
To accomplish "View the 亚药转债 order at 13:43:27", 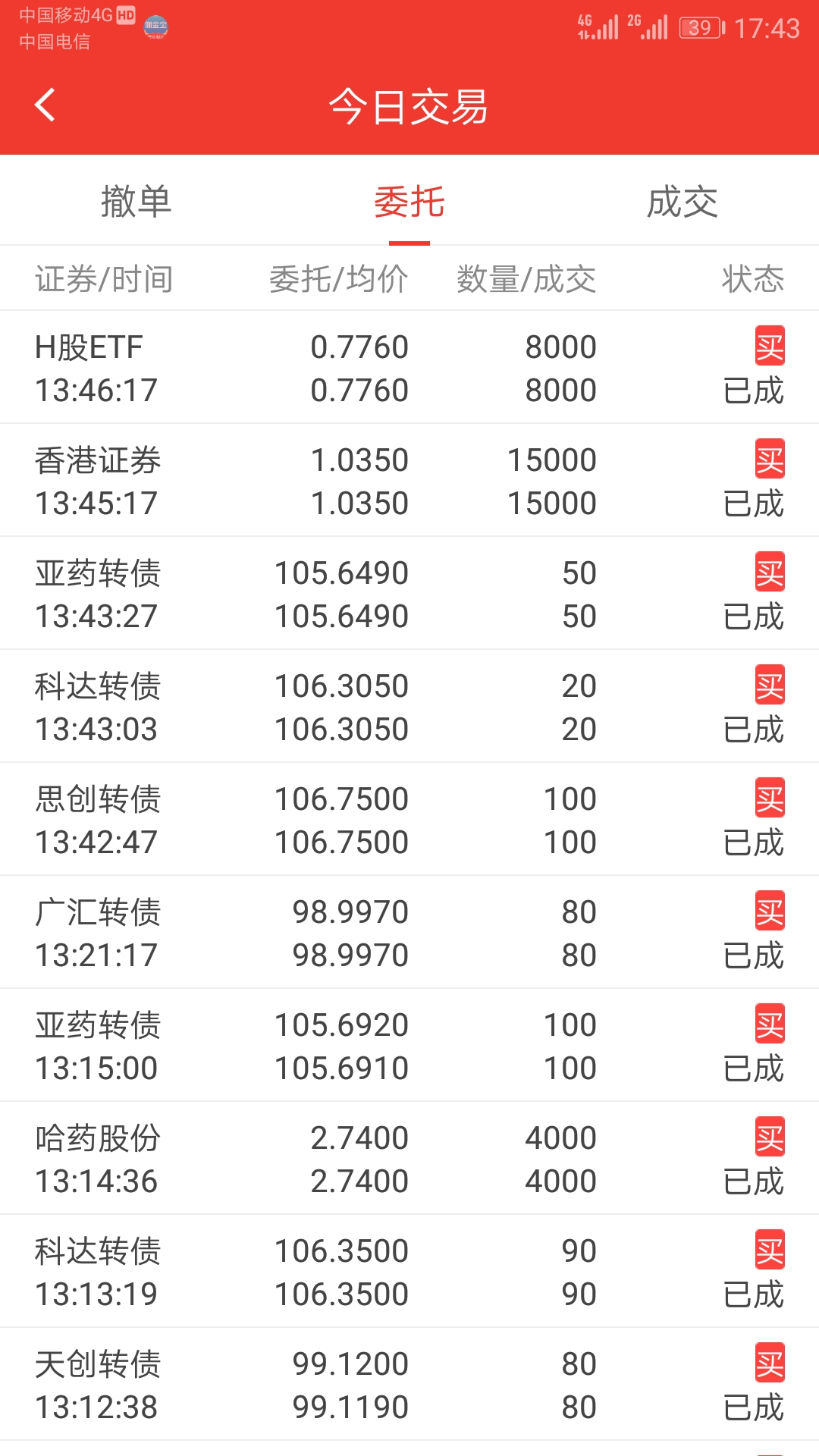I will click(409, 594).
